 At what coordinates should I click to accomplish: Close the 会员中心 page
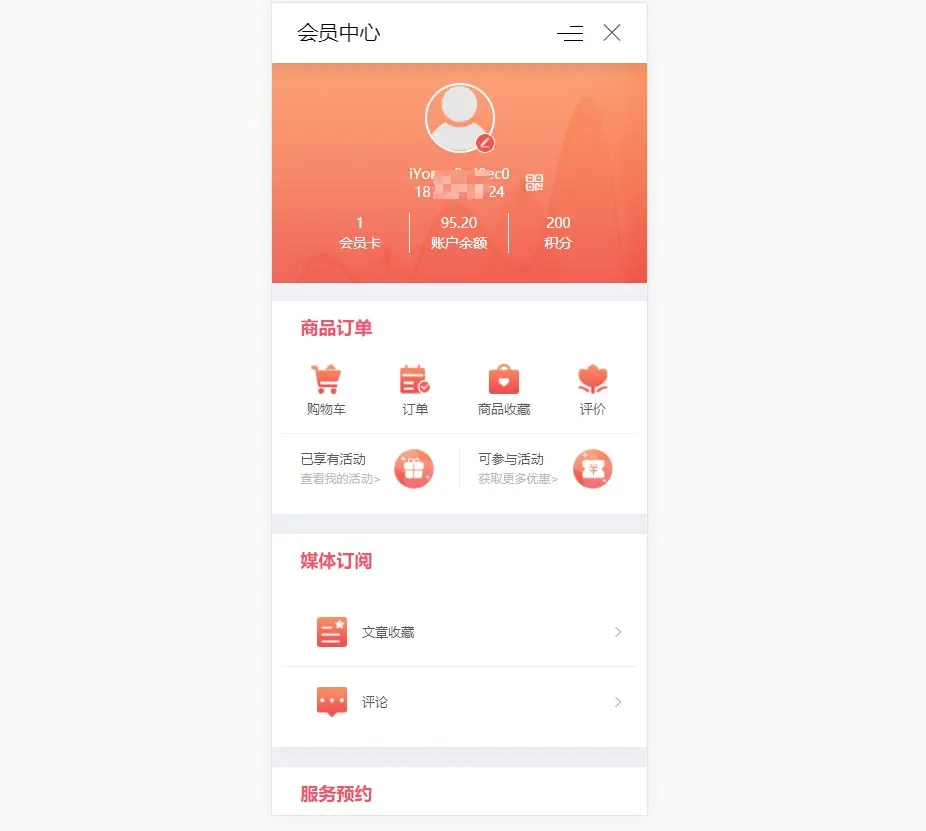612,33
